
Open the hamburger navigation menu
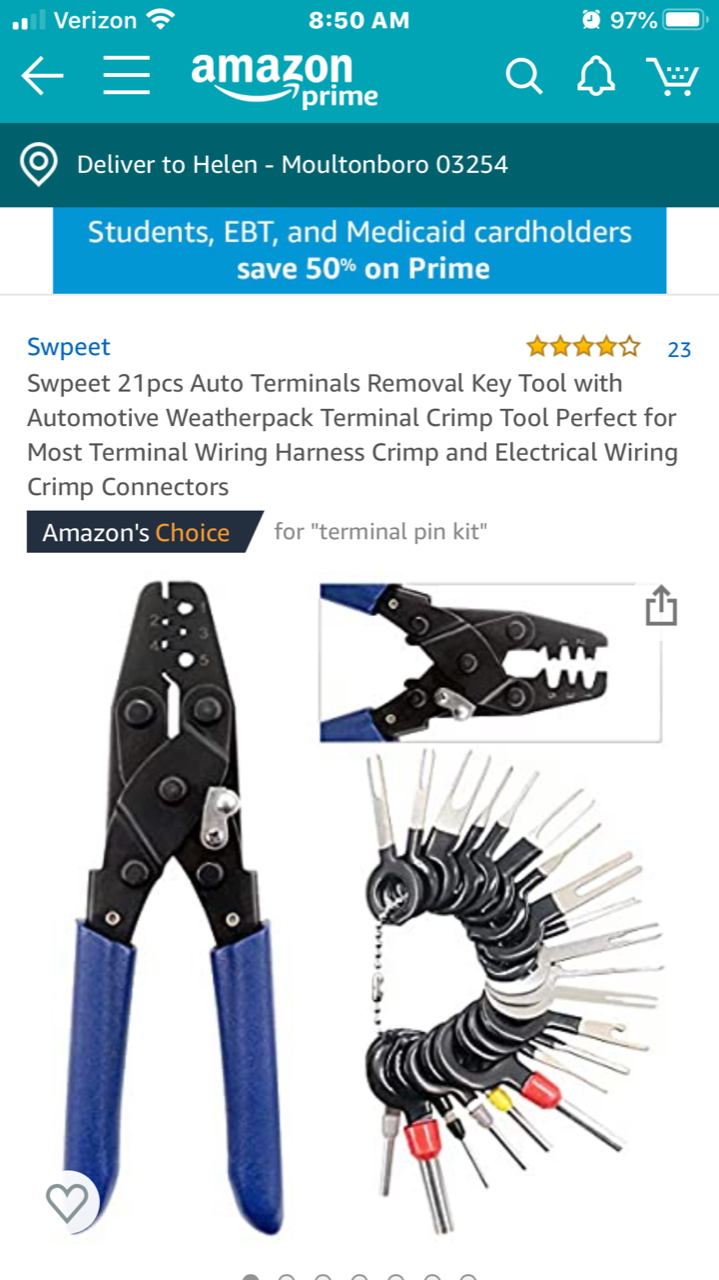click(126, 76)
